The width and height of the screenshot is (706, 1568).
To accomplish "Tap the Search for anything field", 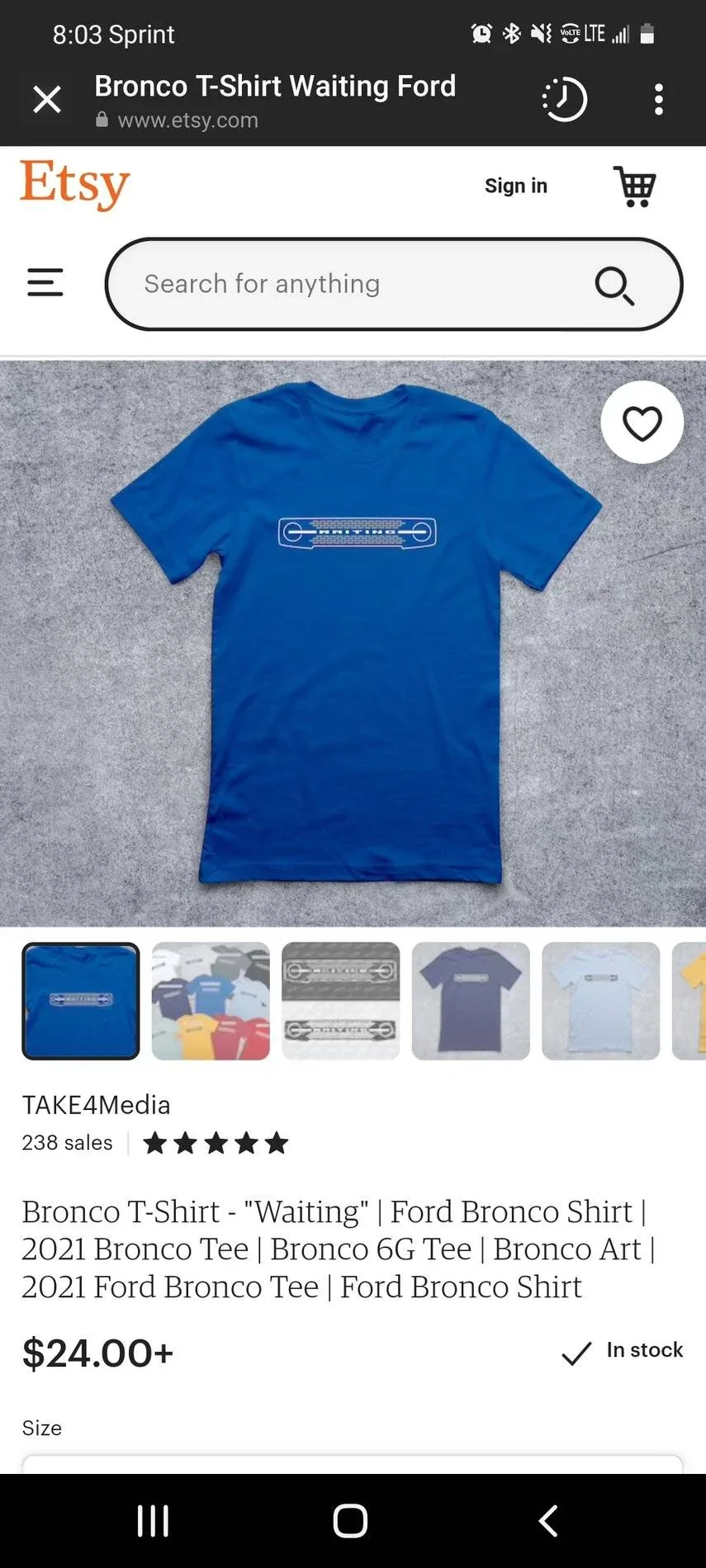I will pos(330,284).
